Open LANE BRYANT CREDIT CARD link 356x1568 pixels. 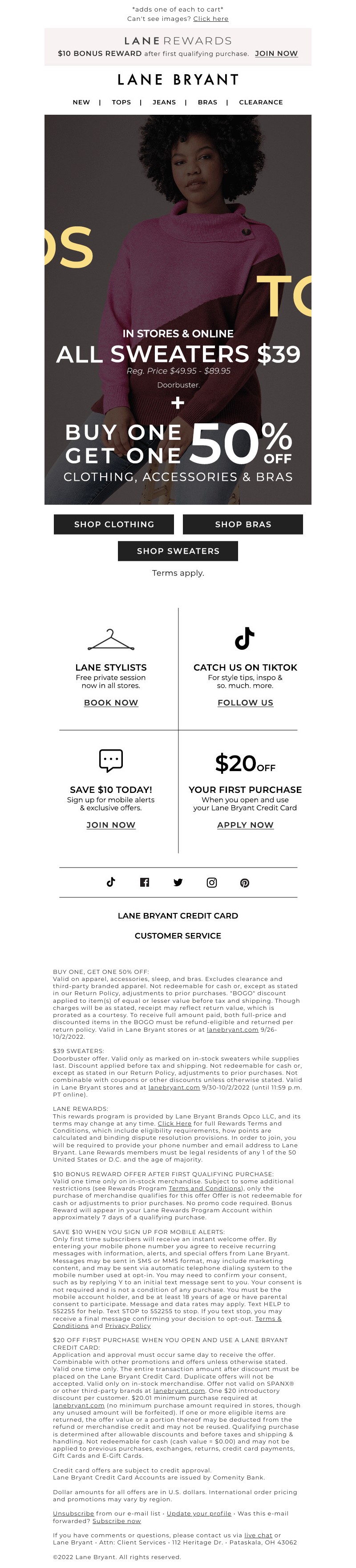178,916
